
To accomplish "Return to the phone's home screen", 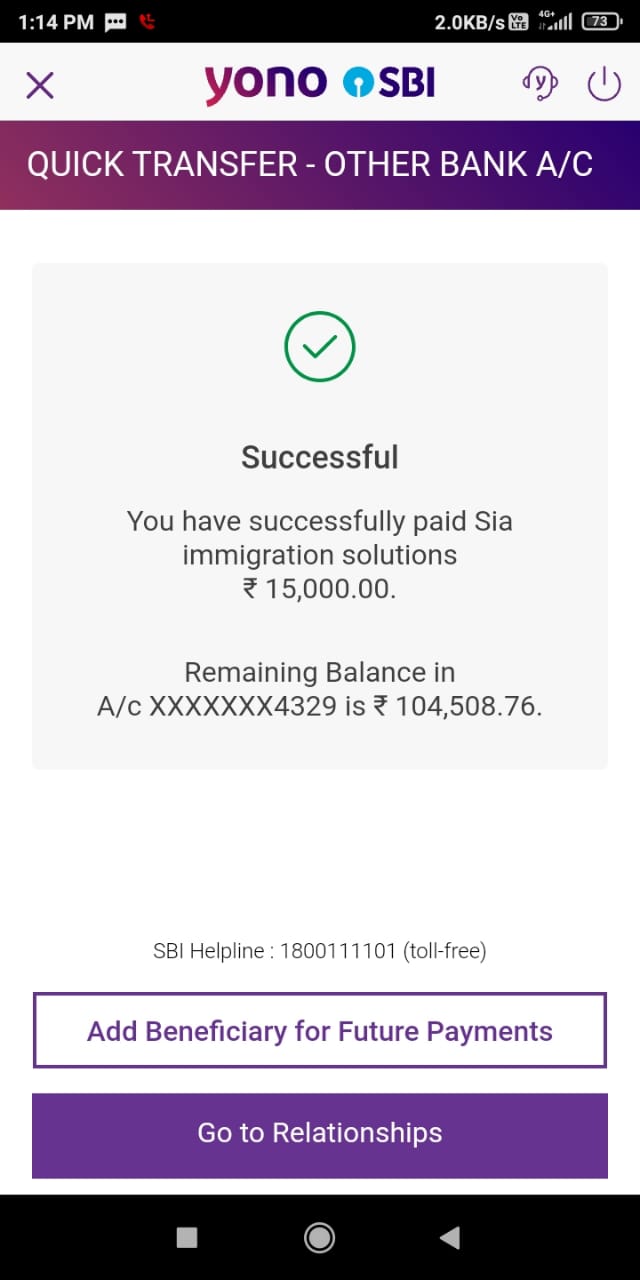I will [320, 1238].
